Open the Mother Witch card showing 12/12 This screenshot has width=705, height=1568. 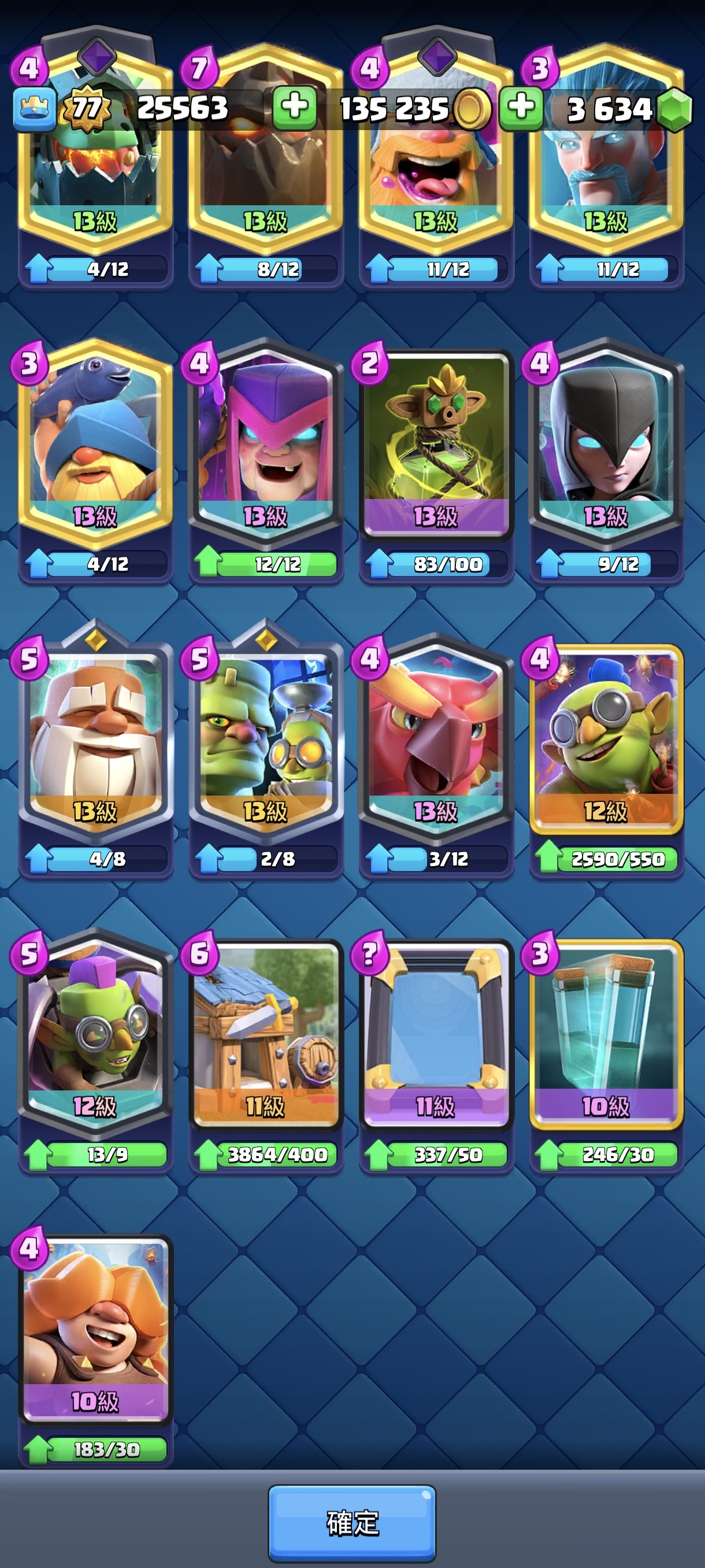(x=265, y=445)
